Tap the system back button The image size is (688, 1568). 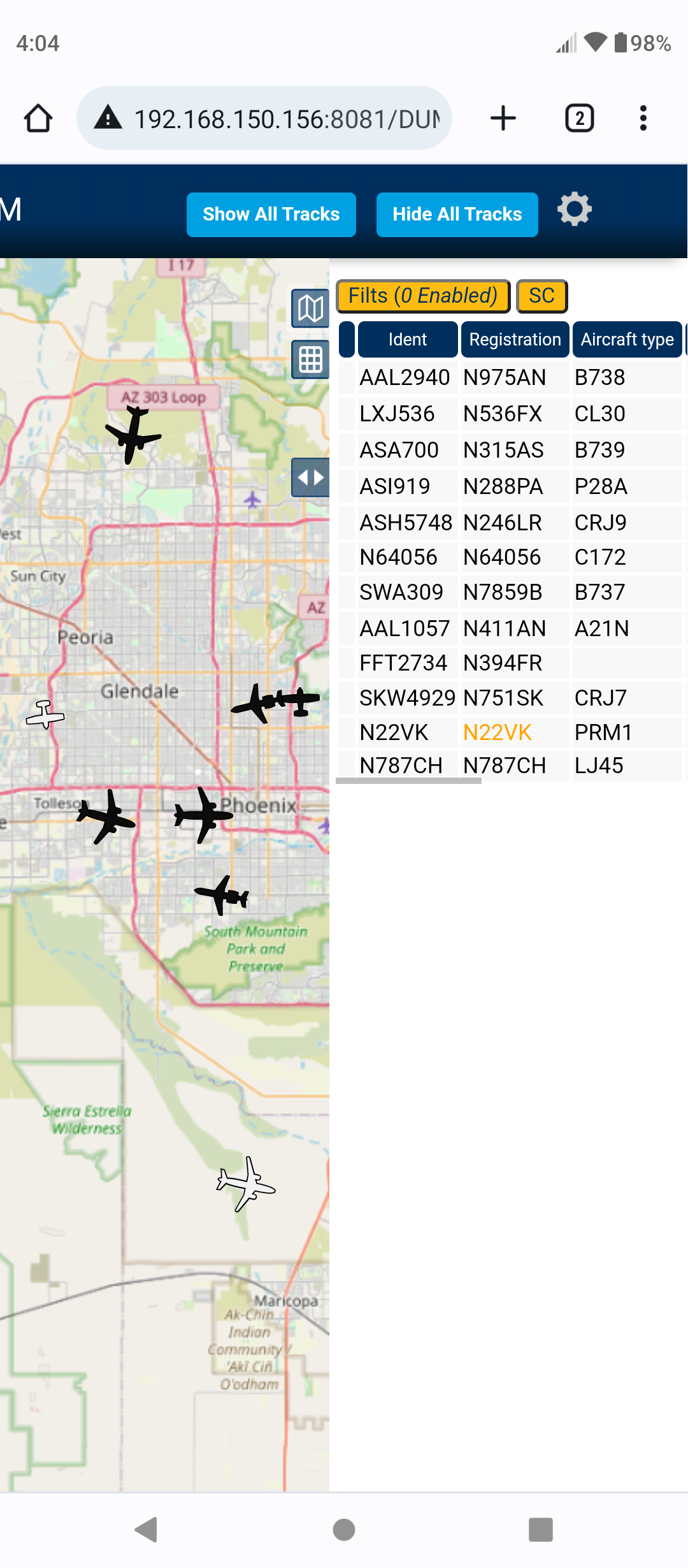point(146,1529)
